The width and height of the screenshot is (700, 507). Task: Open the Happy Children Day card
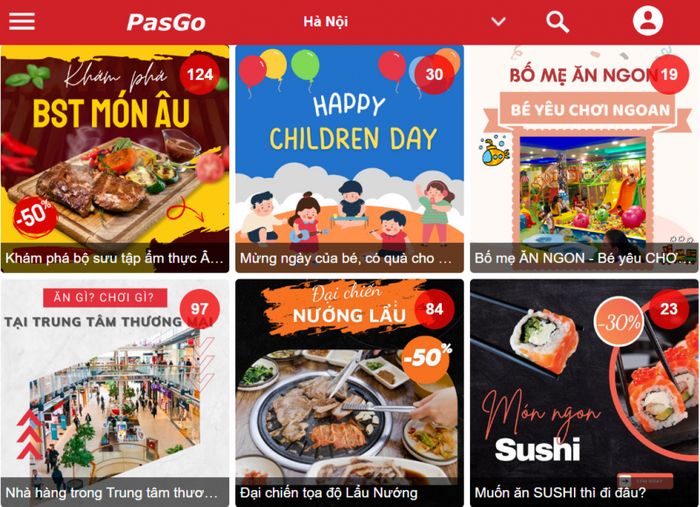[349, 158]
